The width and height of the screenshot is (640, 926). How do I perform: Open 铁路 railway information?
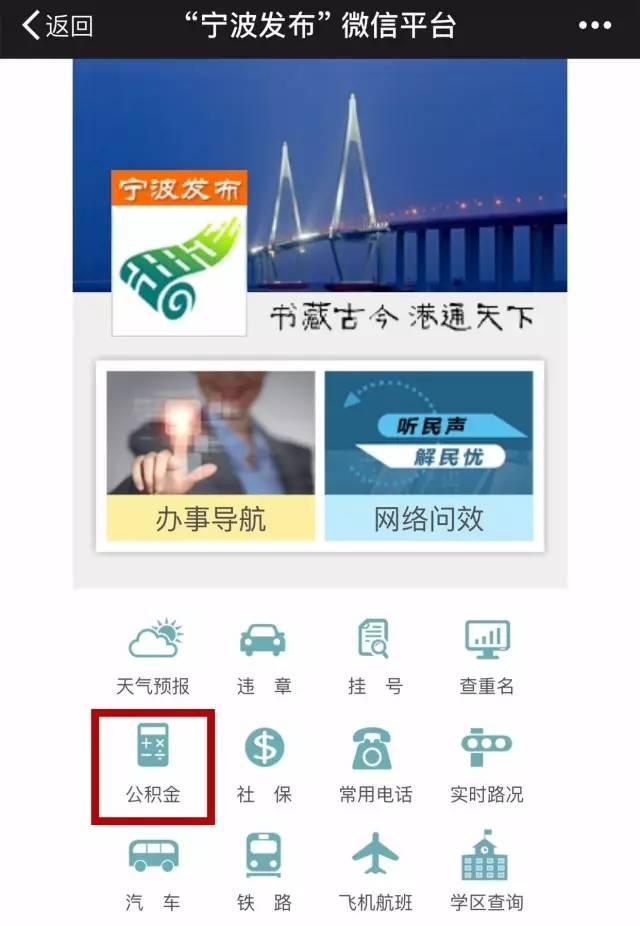click(x=264, y=873)
